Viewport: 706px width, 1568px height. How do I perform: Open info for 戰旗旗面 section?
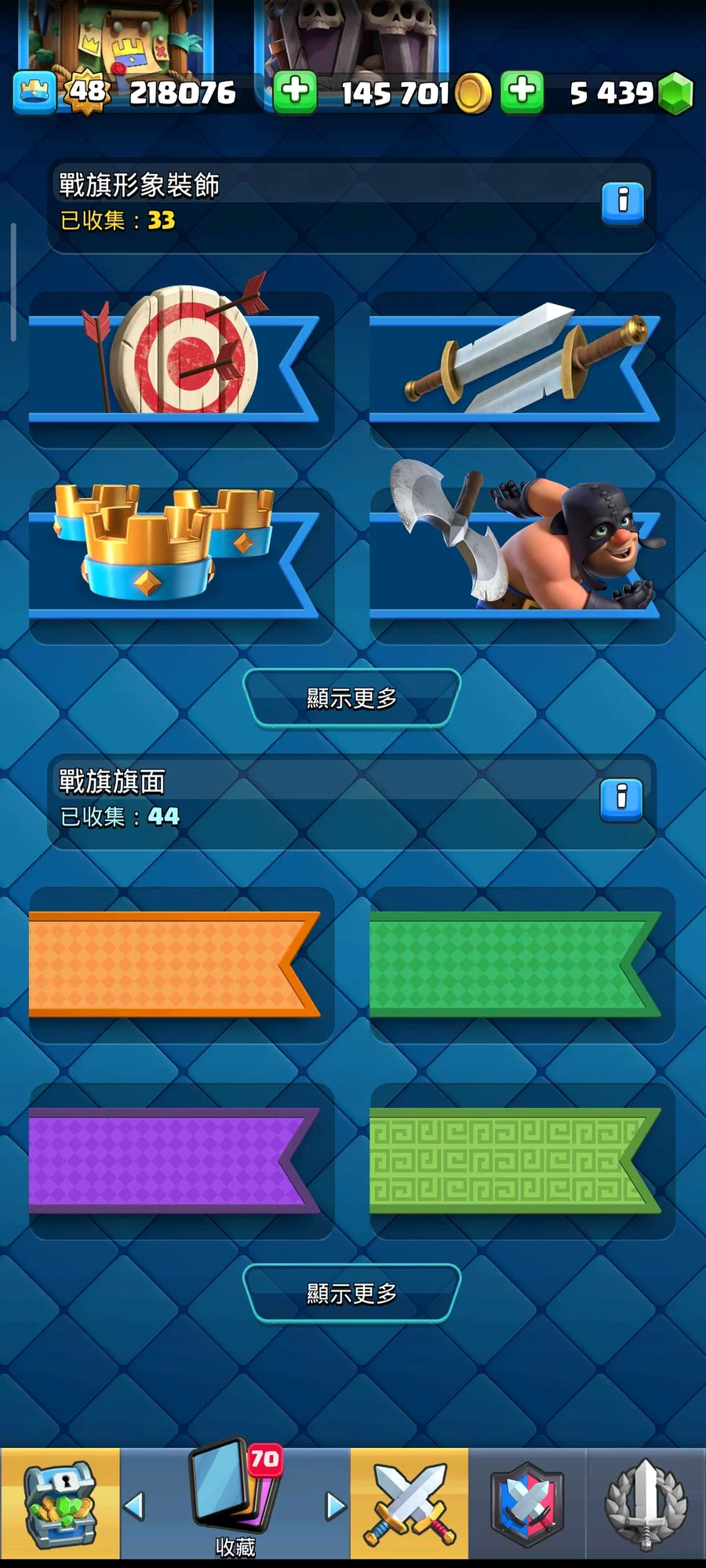coord(621,800)
